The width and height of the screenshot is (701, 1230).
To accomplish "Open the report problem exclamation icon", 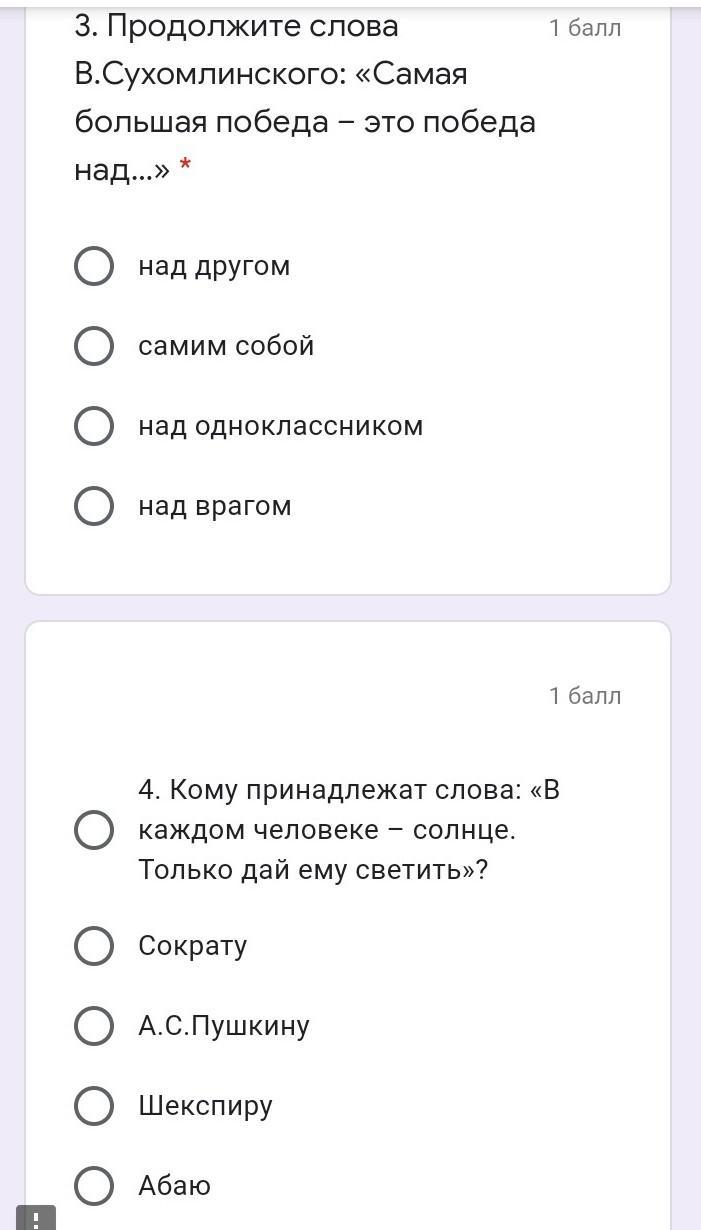I will pos(36,1218).
